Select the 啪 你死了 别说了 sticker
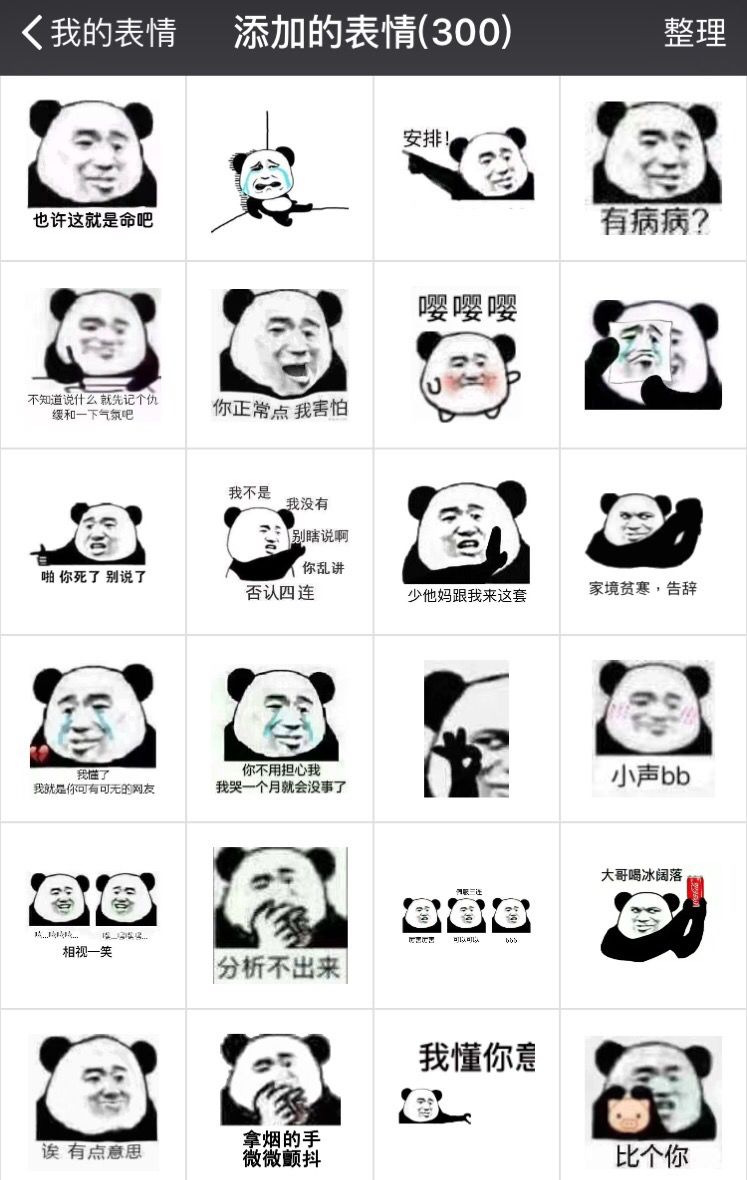The image size is (747, 1180). coord(93,541)
